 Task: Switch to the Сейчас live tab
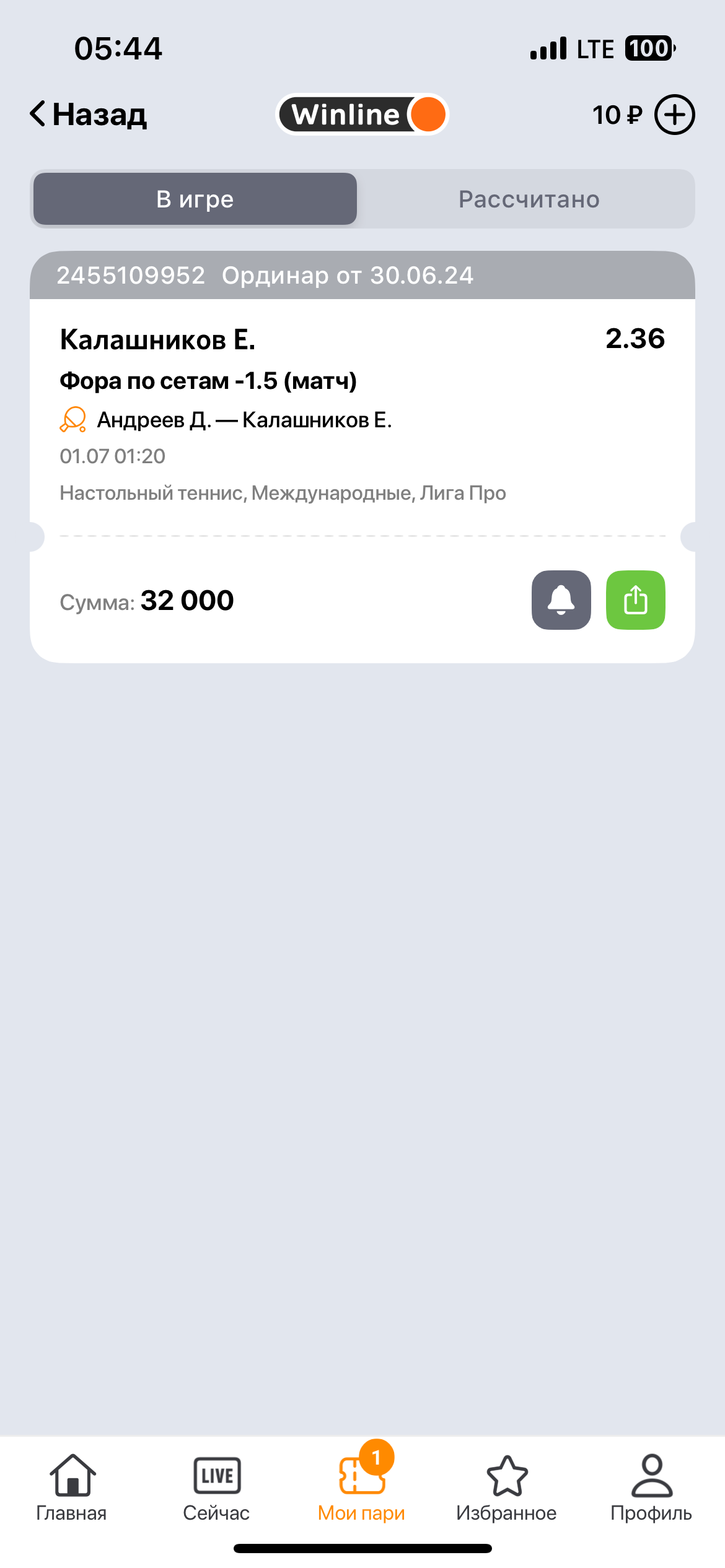(x=216, y=1487)
